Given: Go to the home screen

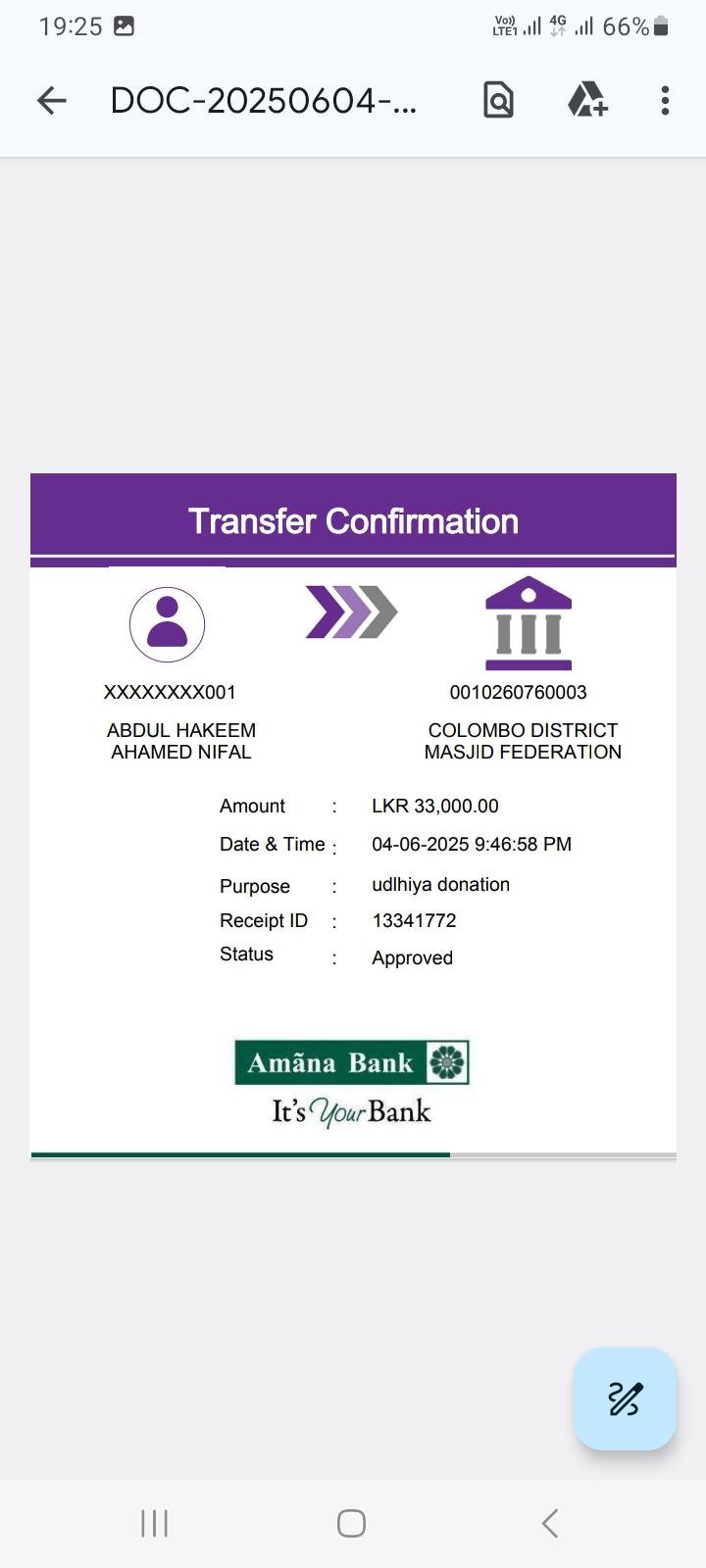Looking at the screenshot, I should pyautogui.click(x=351, y=1523).
